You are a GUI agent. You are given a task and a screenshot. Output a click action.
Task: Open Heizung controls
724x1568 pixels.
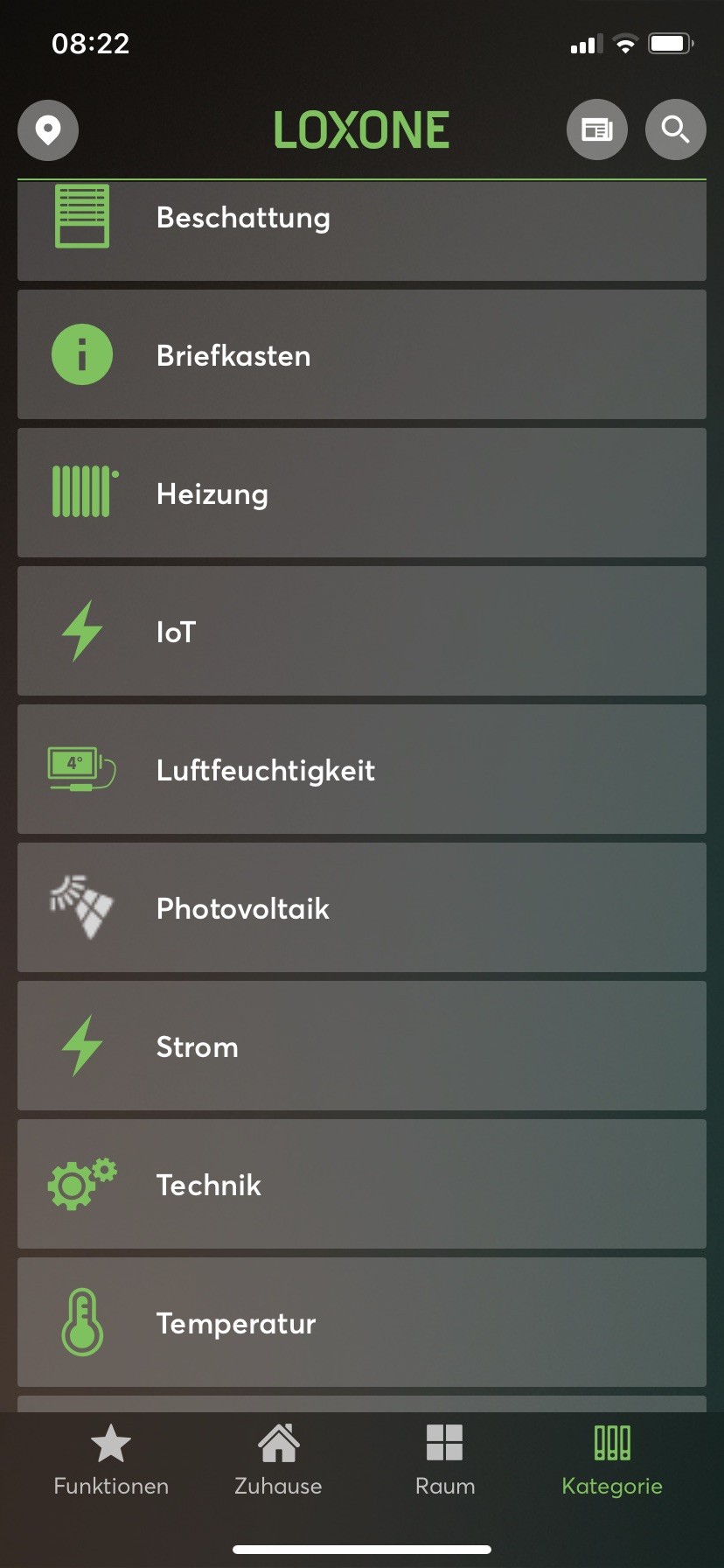tap(361, 493)
